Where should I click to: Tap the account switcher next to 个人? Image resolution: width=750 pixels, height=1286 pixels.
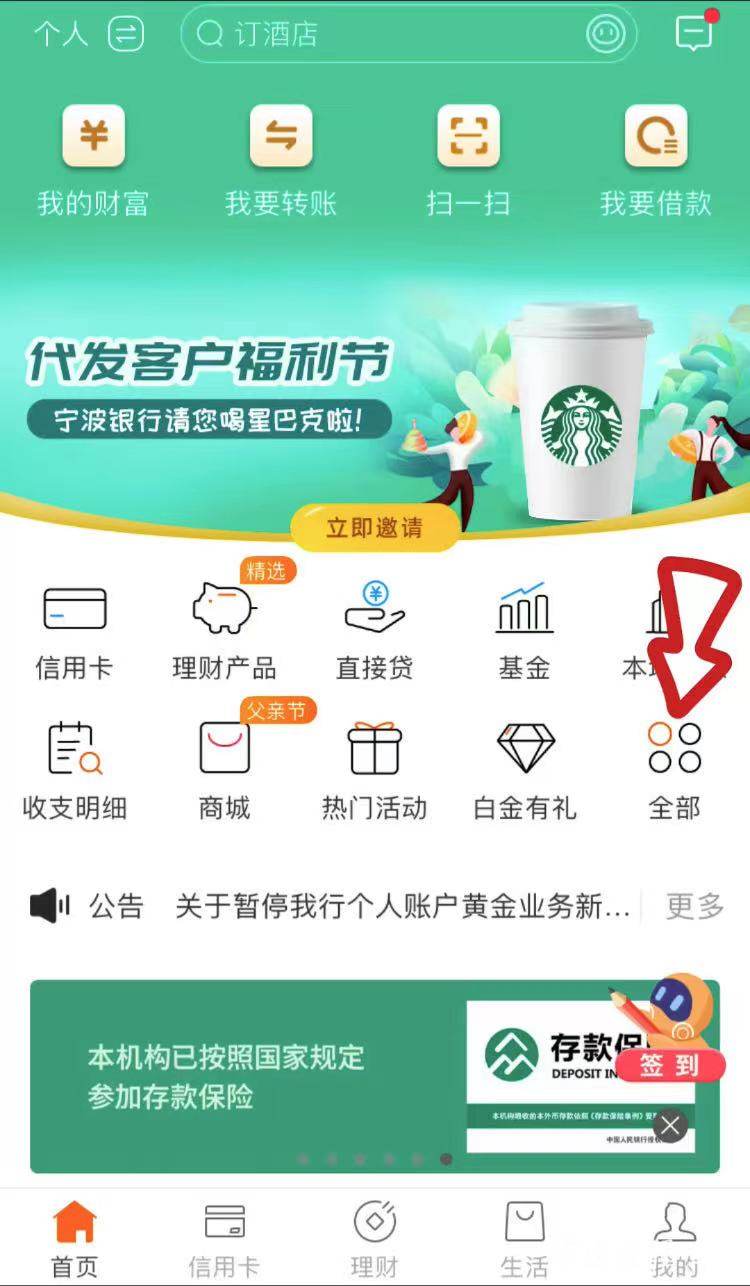[126, 34]
